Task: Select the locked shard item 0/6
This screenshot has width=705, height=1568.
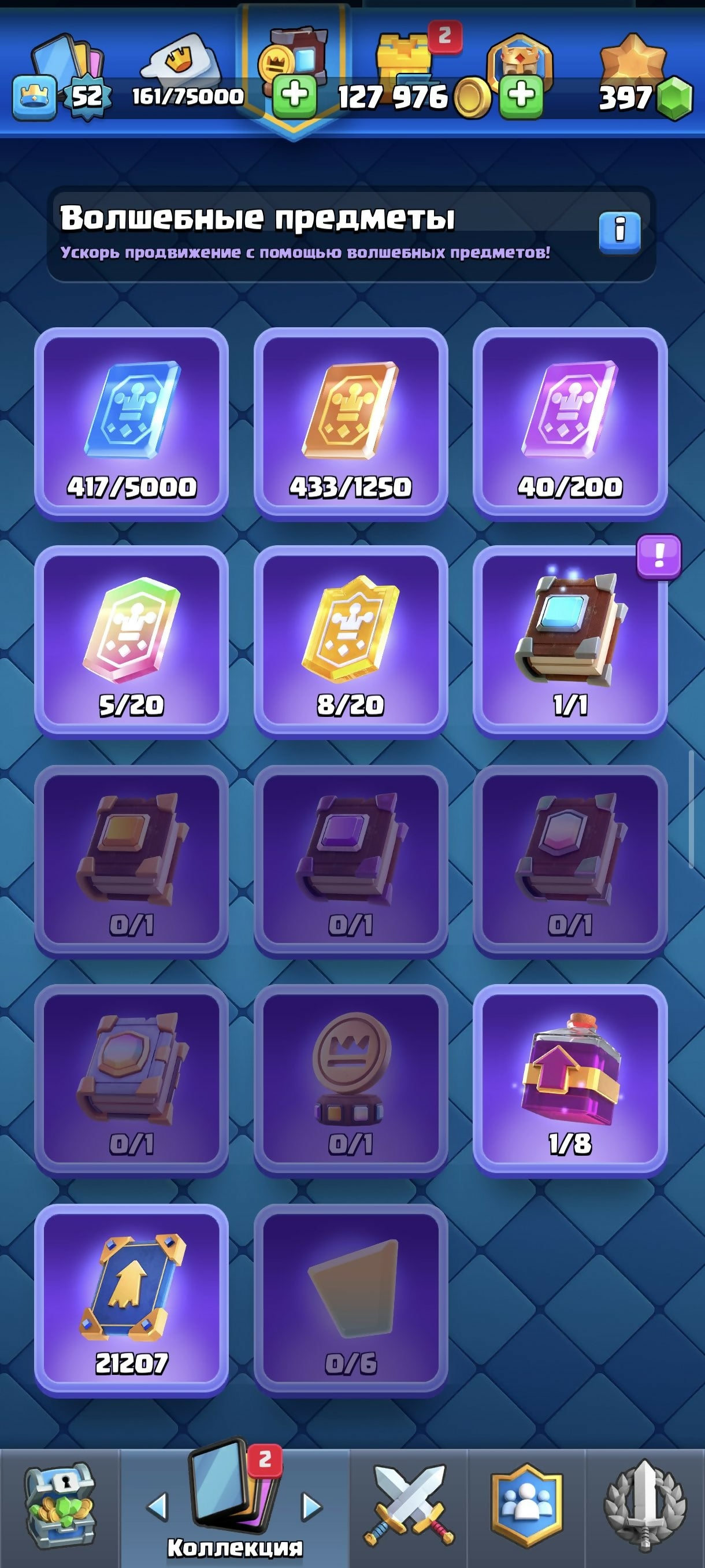Action: tap(350, 1299)
